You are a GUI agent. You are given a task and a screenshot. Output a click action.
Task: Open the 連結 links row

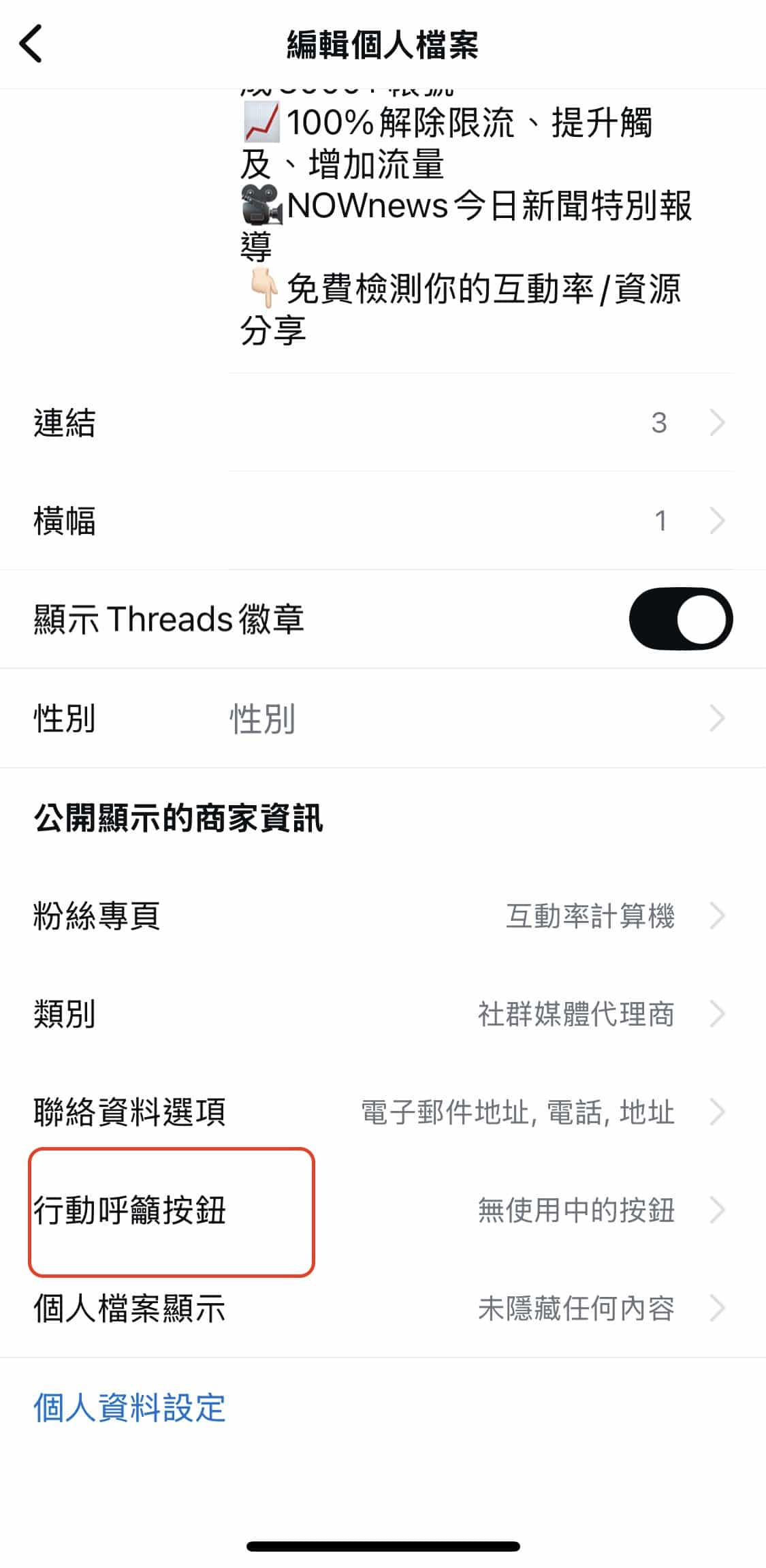point(383,422)
